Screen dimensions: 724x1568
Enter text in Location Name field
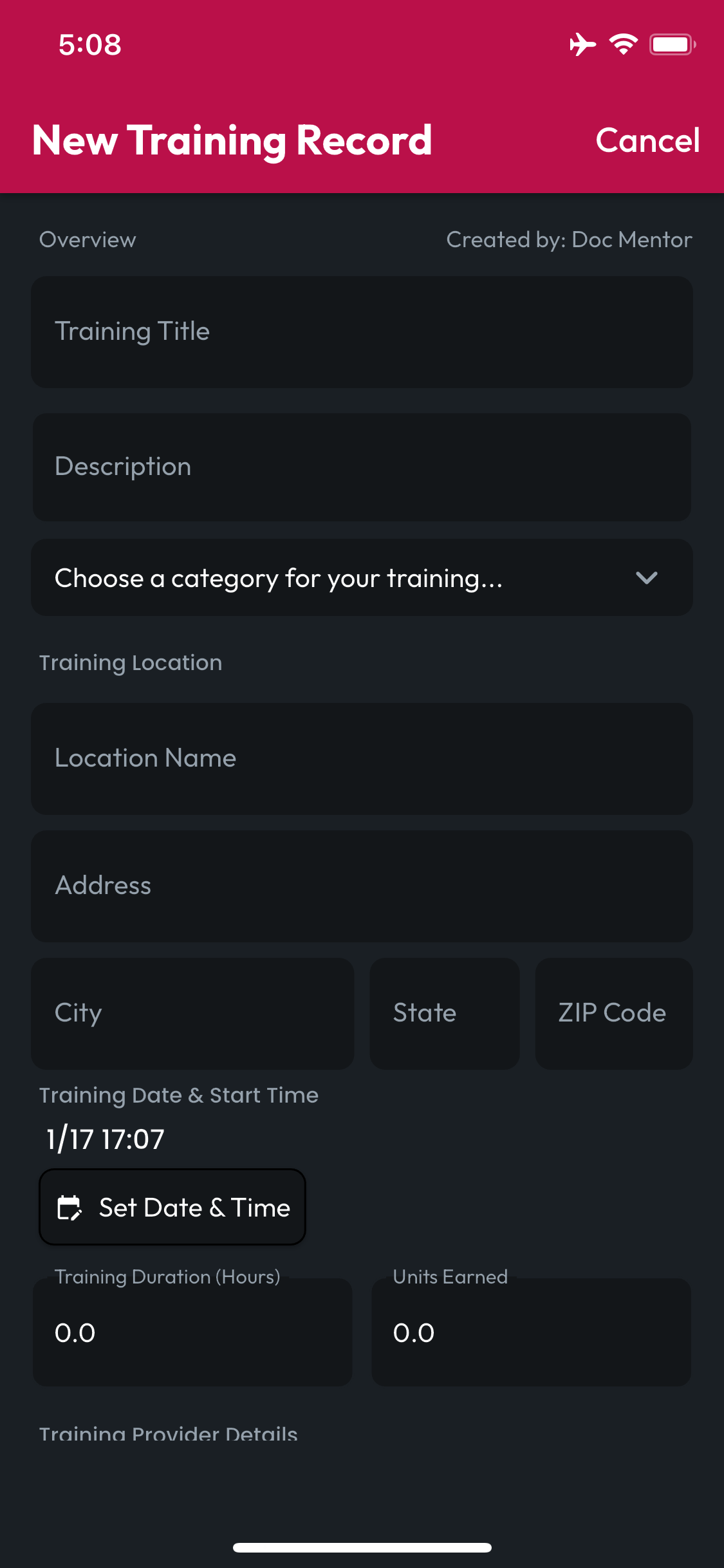[x=362, y=759]
